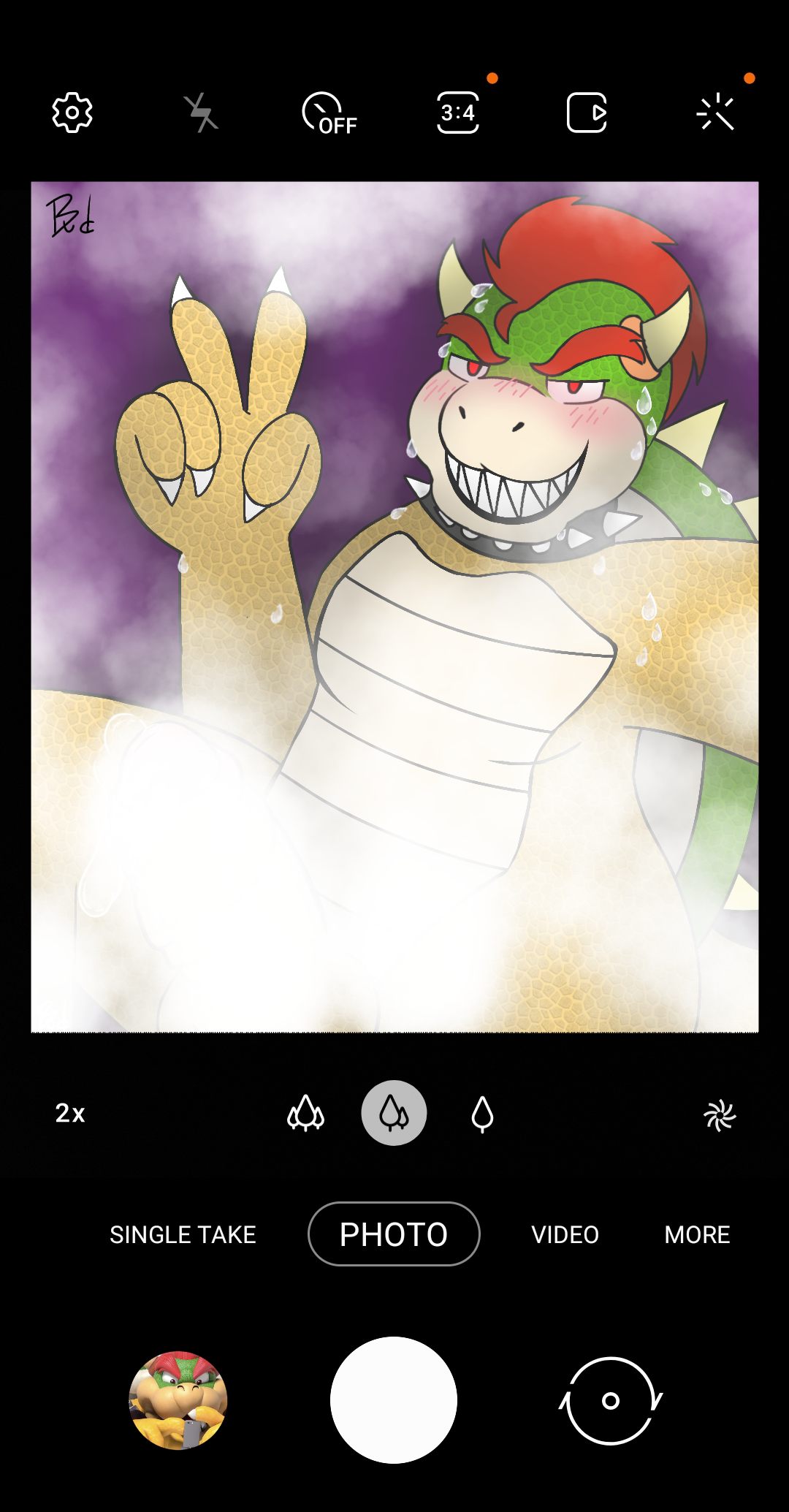Screen dimensions: 789x1512
Task: Select the PHOTO mode
Action: [394, 1234]
